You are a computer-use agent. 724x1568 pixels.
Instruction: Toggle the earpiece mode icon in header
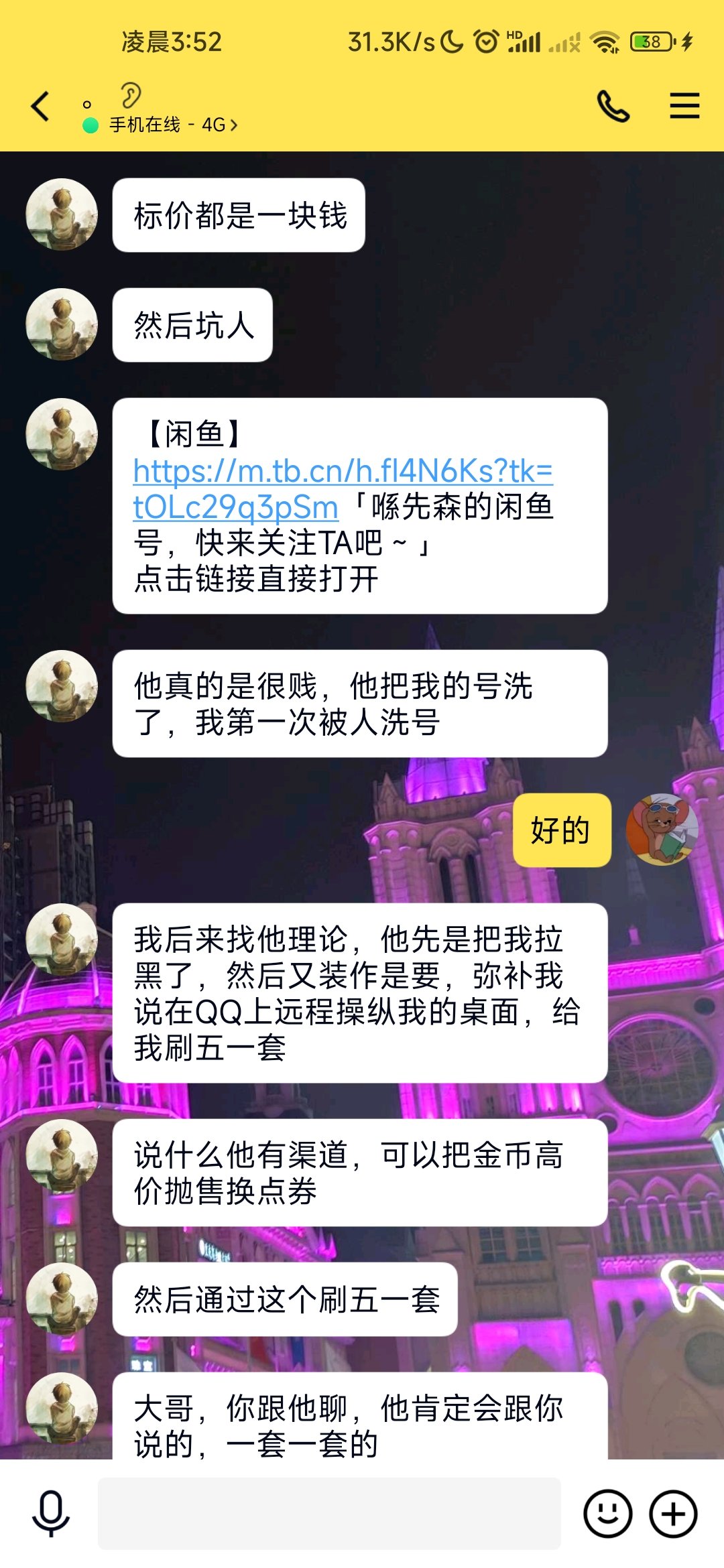pos(131,95)
